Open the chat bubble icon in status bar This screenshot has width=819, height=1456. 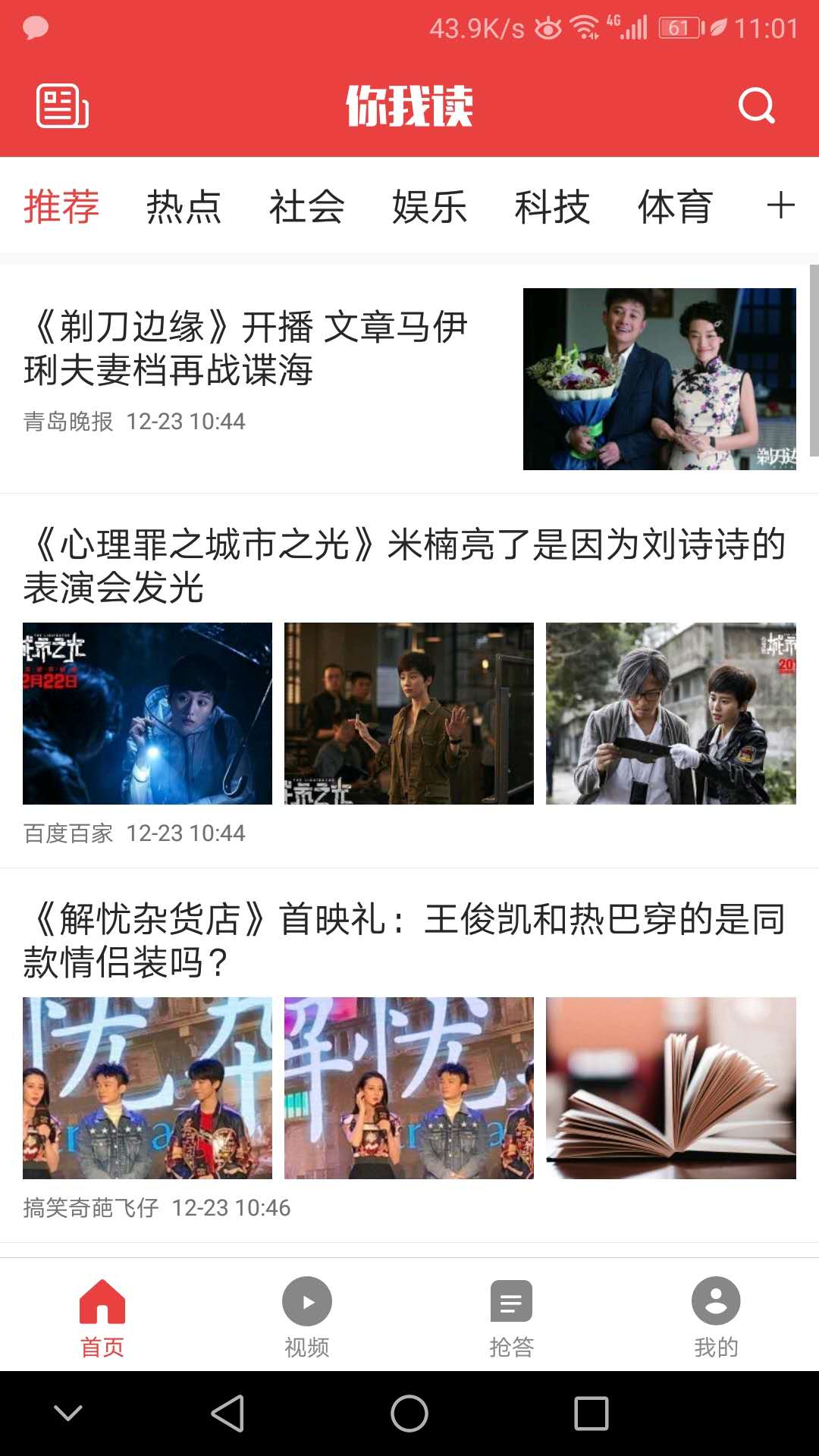tap(33, 29)
